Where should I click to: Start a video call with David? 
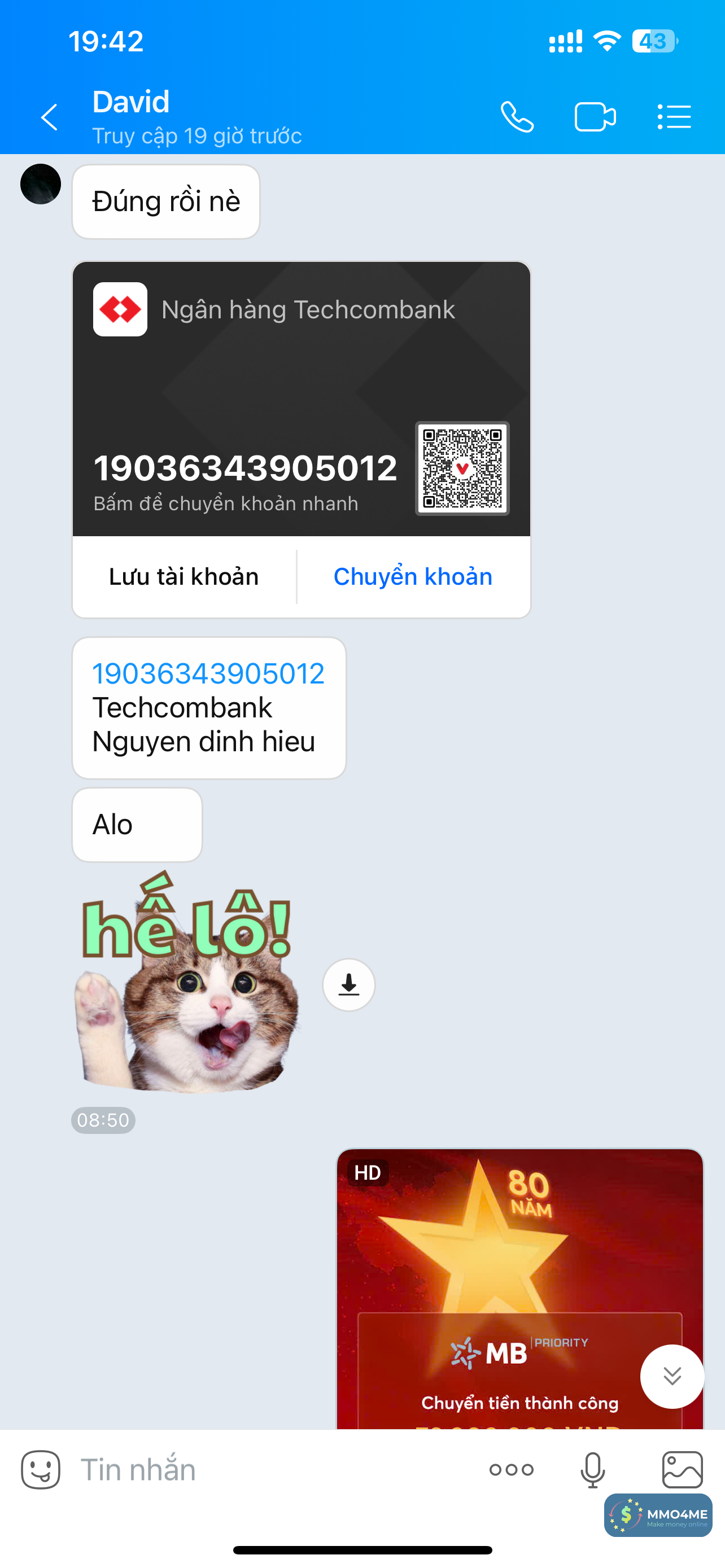(595, 117)
